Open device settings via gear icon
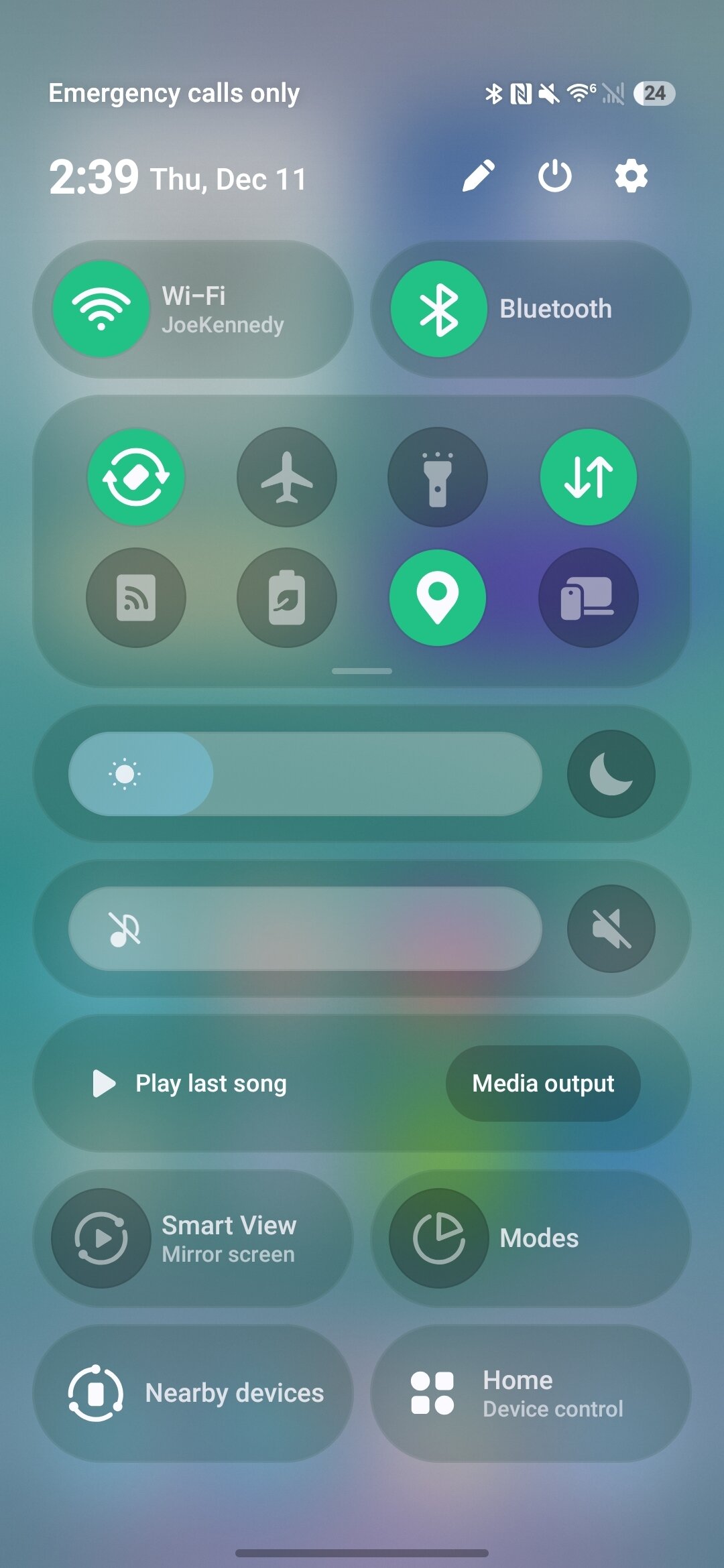This screenshot has width=724, height=1568. coord(631,176)
